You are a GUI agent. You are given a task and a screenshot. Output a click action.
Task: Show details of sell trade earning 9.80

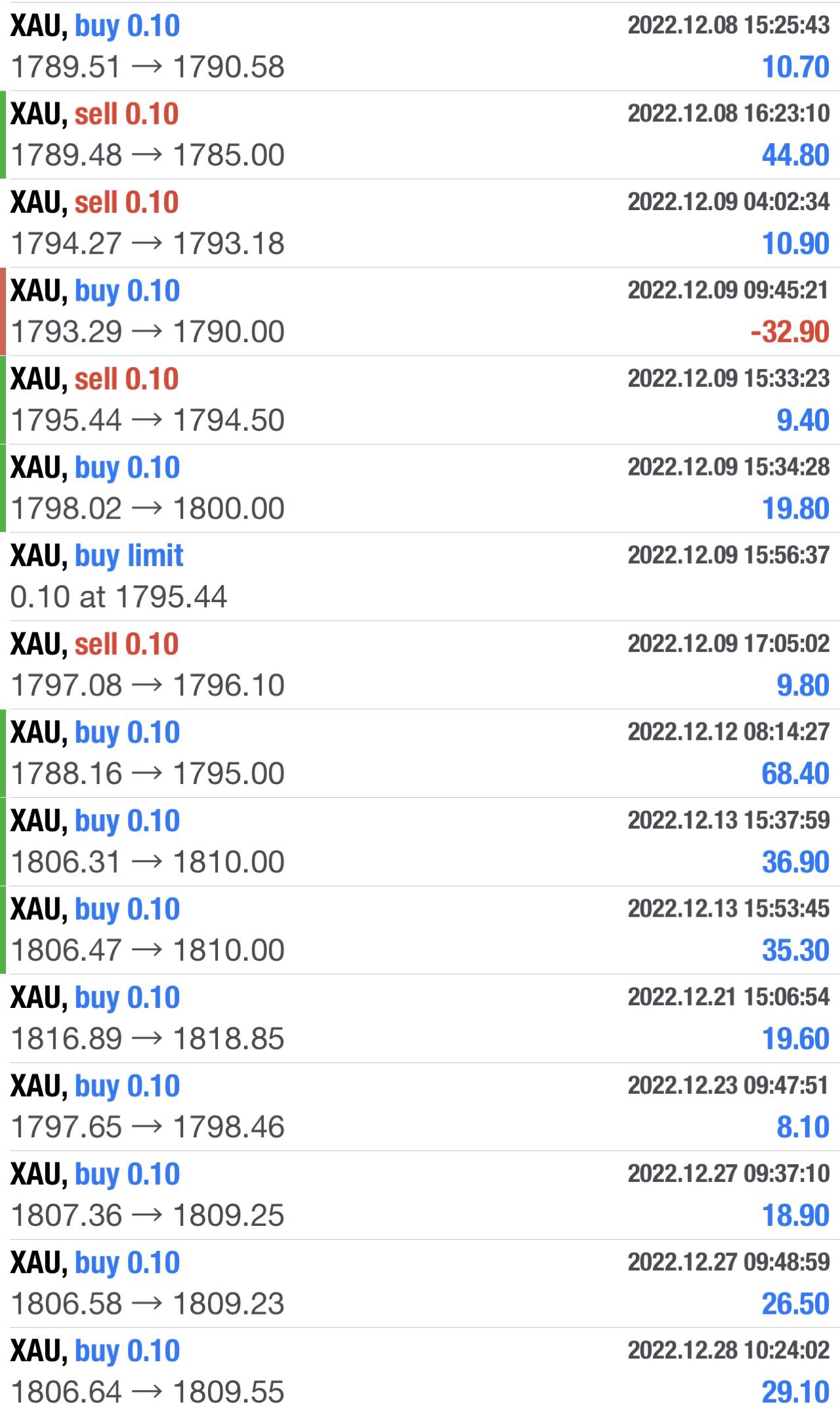coord(420,664)
